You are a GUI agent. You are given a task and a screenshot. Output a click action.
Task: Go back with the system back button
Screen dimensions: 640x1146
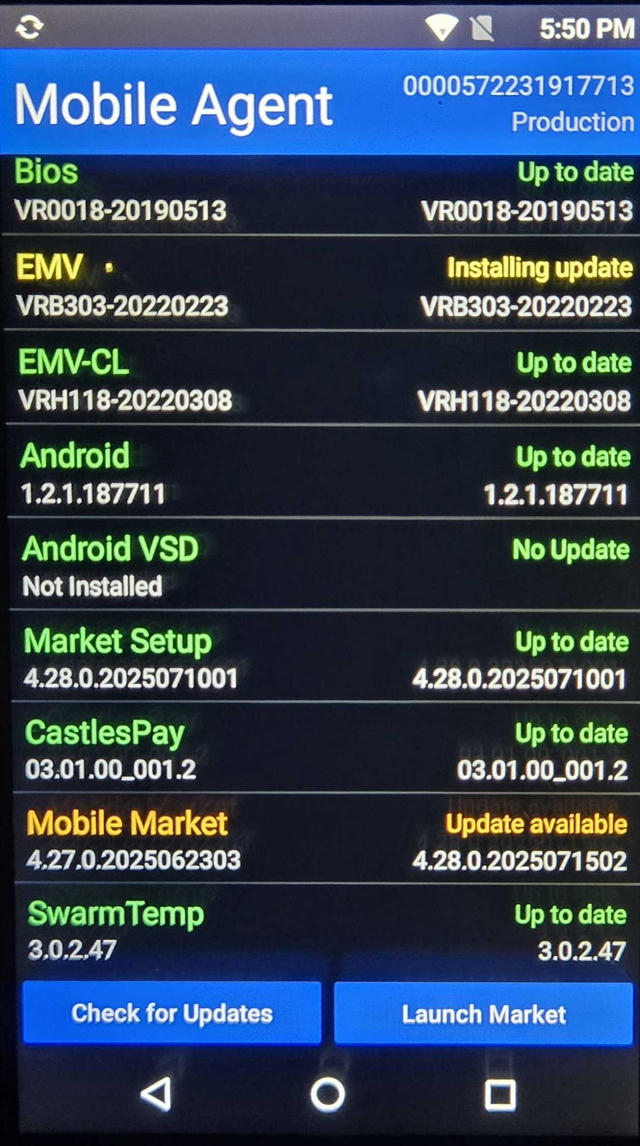(x=156, y=1094)
